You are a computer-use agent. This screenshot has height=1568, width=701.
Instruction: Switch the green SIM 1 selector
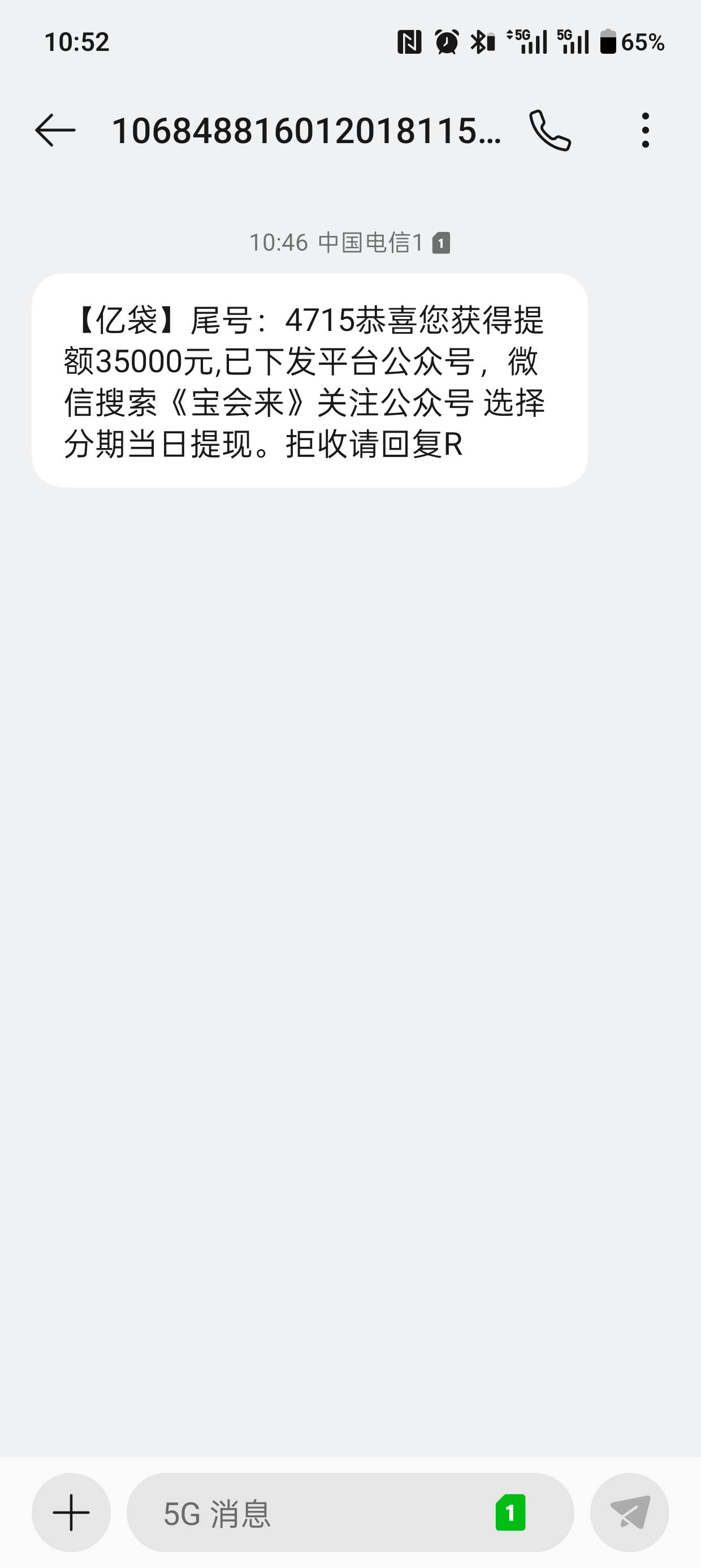(x=510, y=1513)
